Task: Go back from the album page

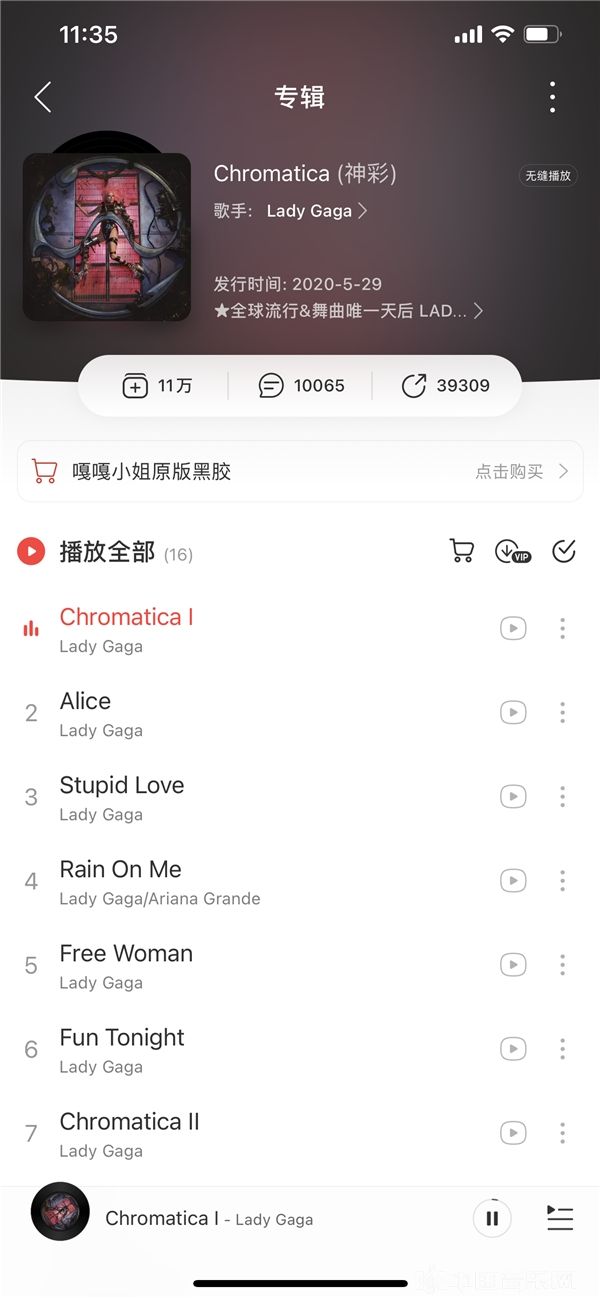Action: click(x=42, y=97)
